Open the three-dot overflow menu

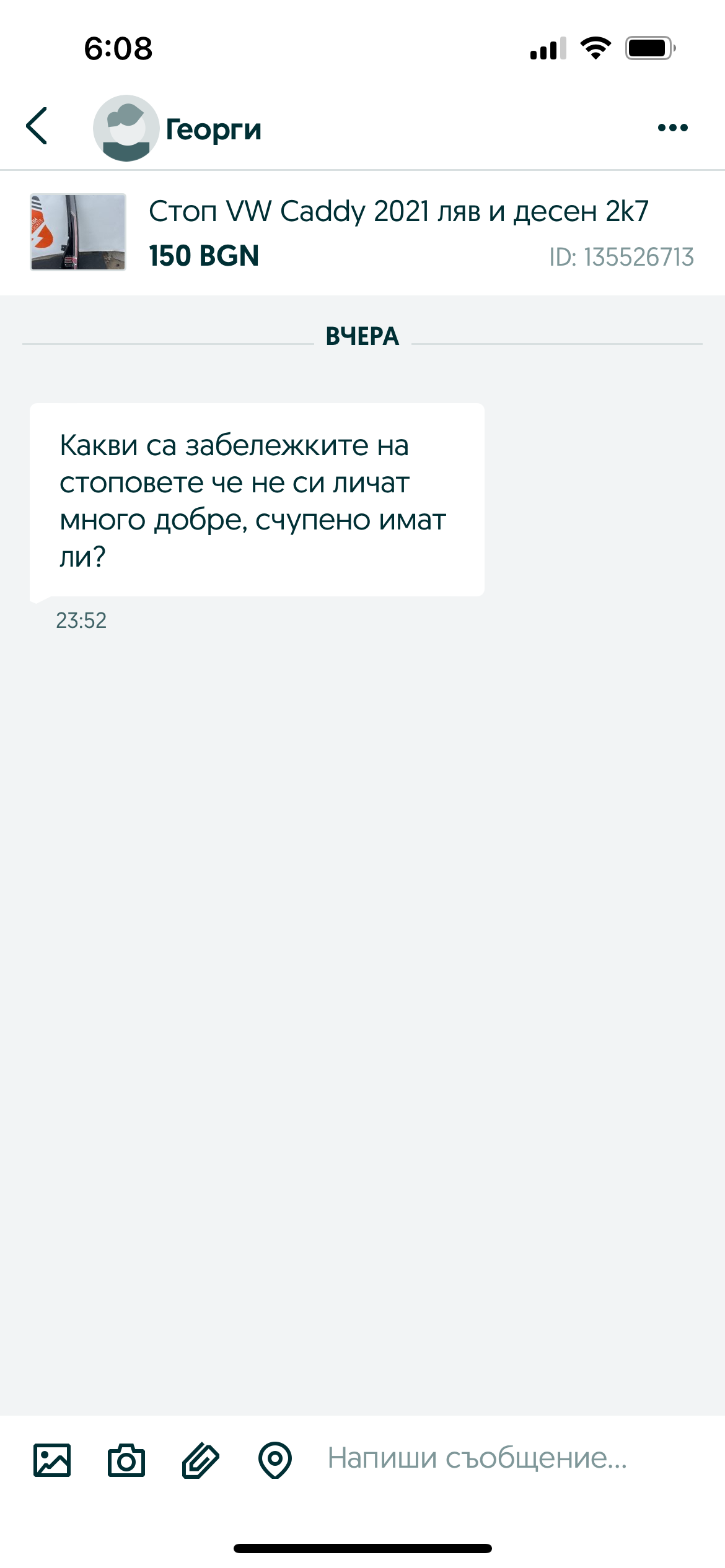click(x=672, y=128)
